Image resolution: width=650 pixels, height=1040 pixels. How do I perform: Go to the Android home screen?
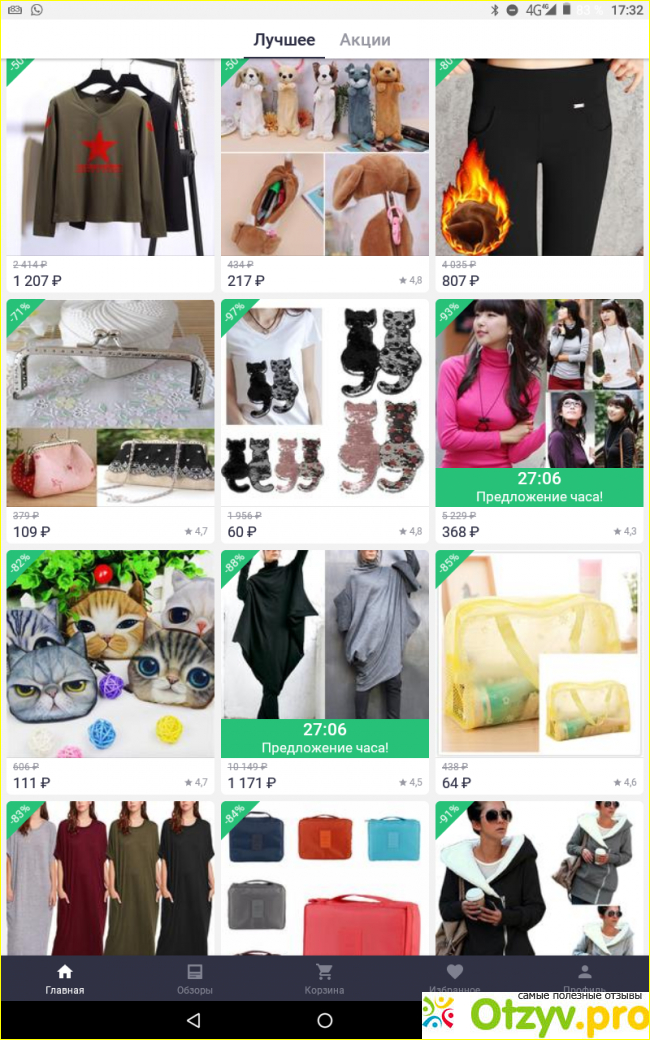click(324, 1020)
